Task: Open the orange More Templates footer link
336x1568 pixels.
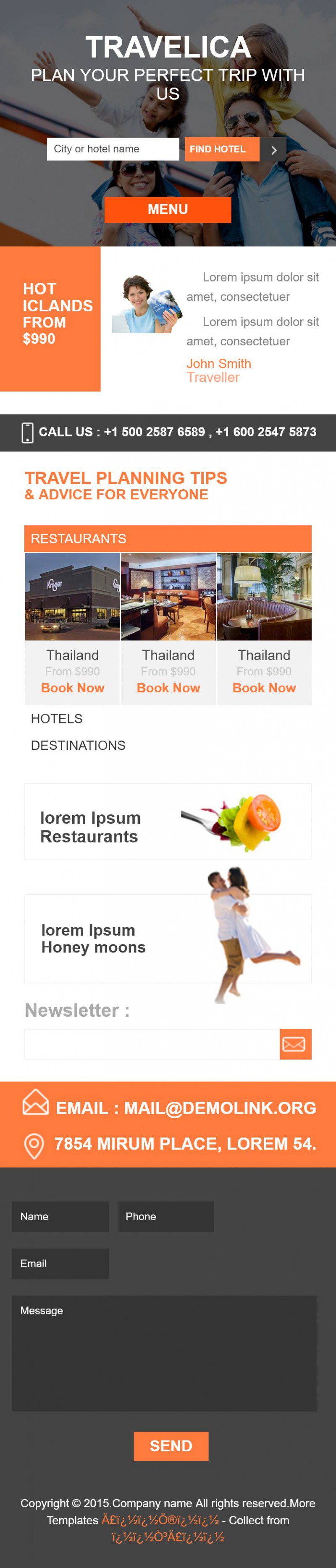Action: (x=160, y=1521)
